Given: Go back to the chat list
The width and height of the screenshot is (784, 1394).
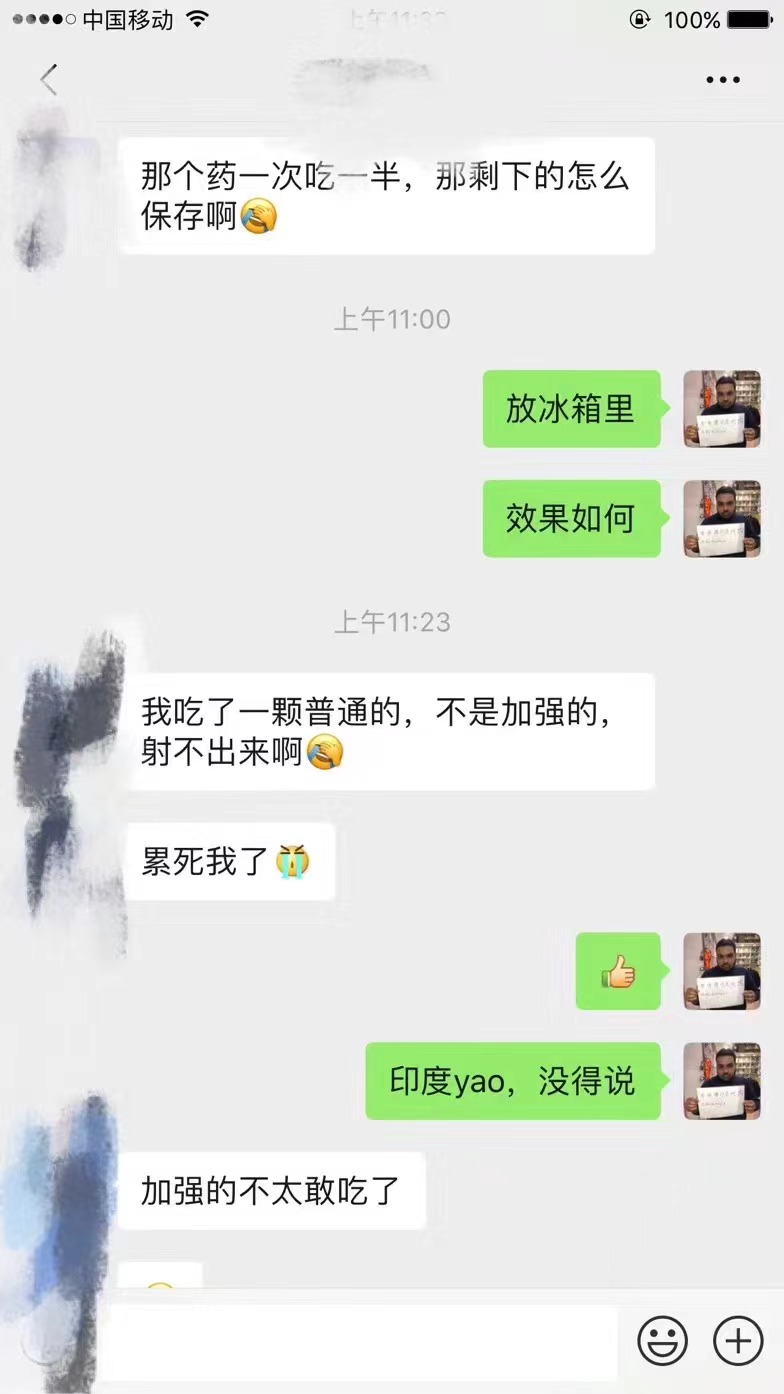Looking at the screenshot, I should [48, 79].
